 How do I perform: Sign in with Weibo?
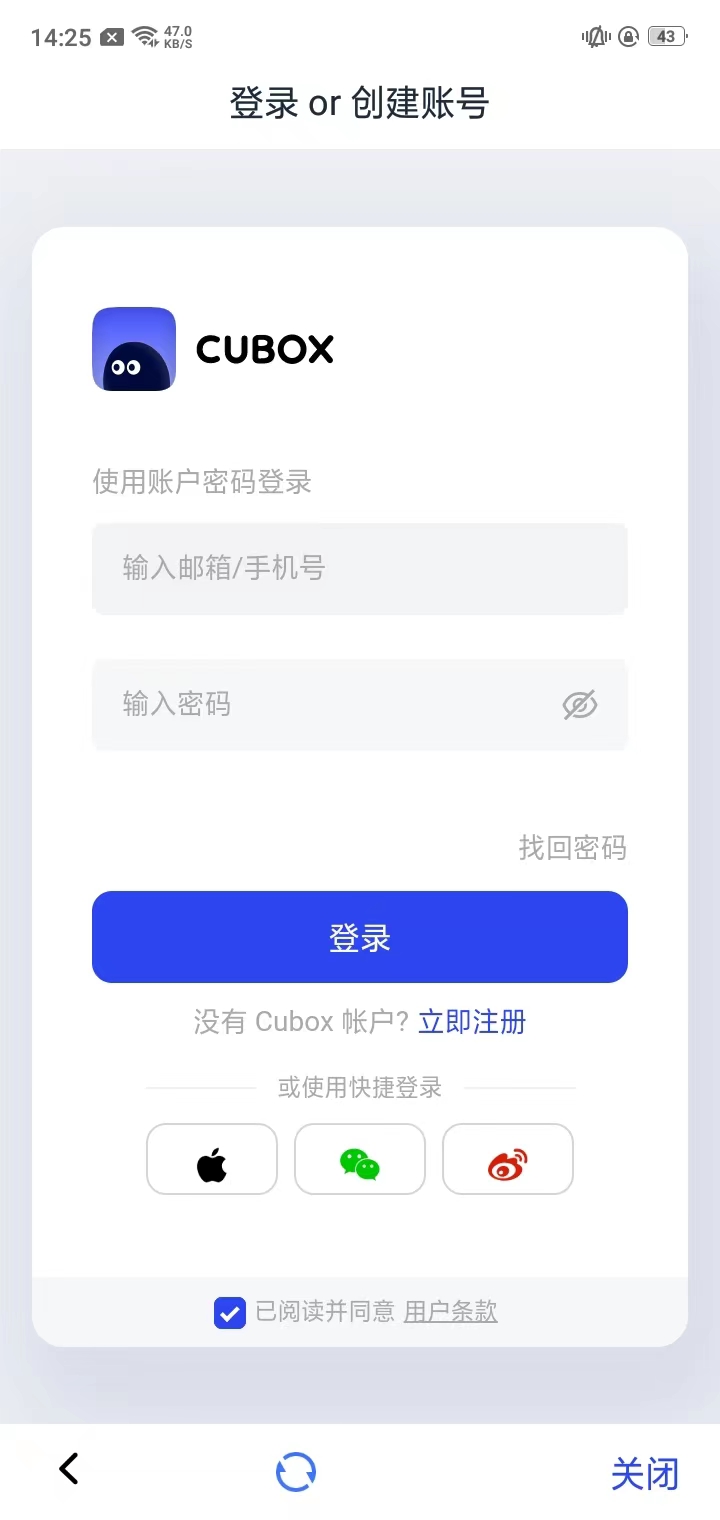tap(508, 1159)
